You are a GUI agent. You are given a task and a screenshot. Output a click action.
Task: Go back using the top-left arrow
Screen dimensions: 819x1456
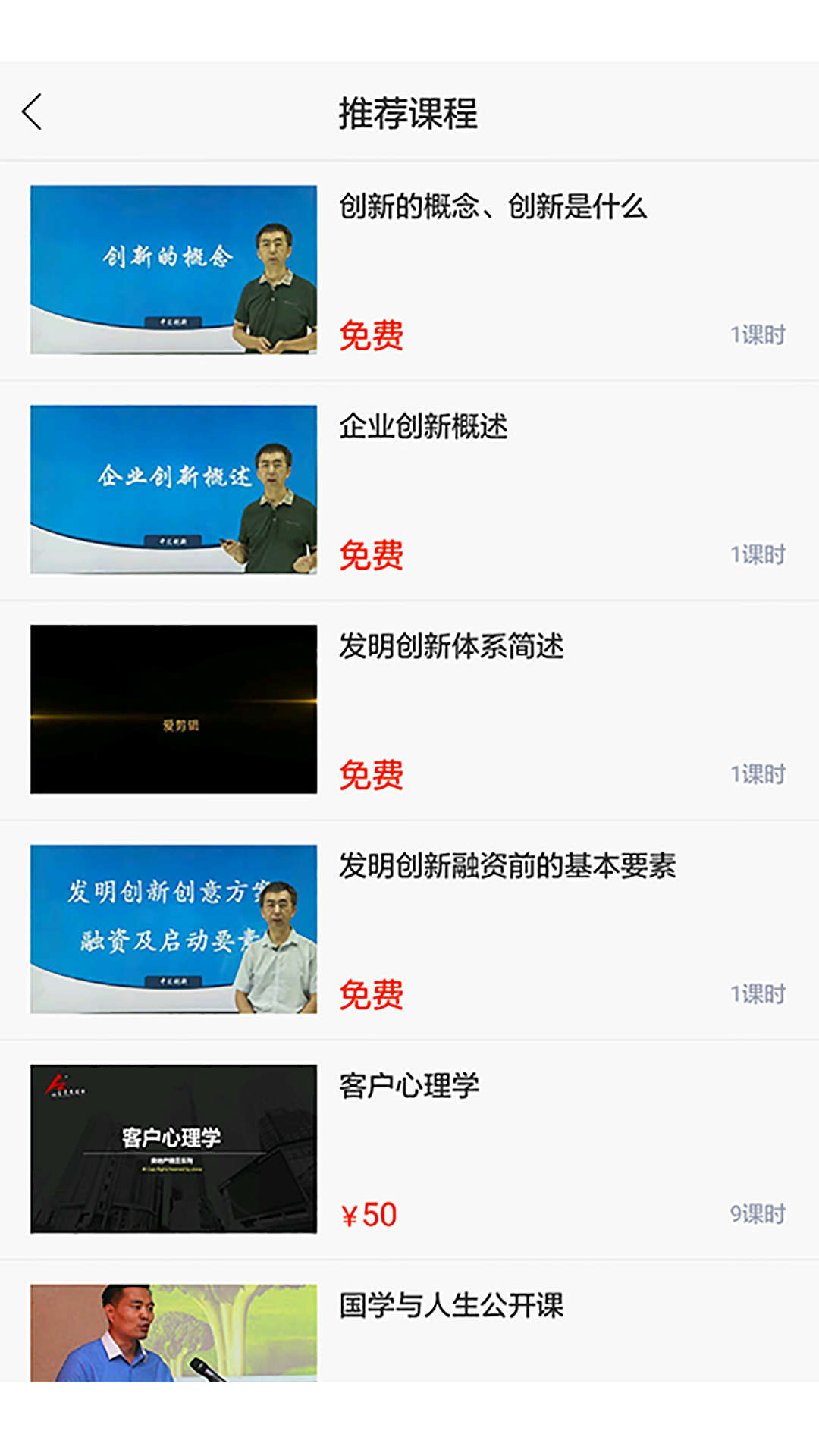32,112
